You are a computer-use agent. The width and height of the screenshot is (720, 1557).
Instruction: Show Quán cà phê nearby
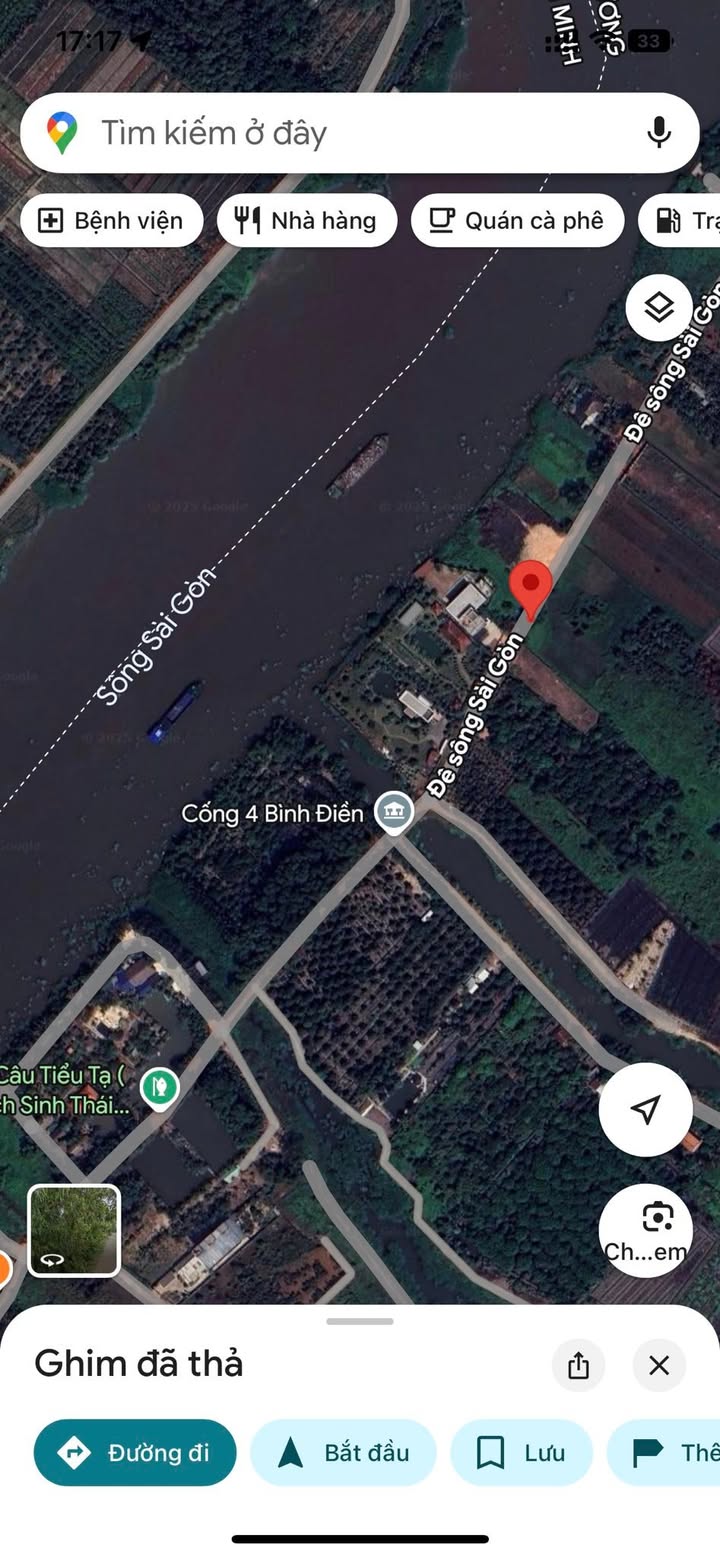click(517, 221)
